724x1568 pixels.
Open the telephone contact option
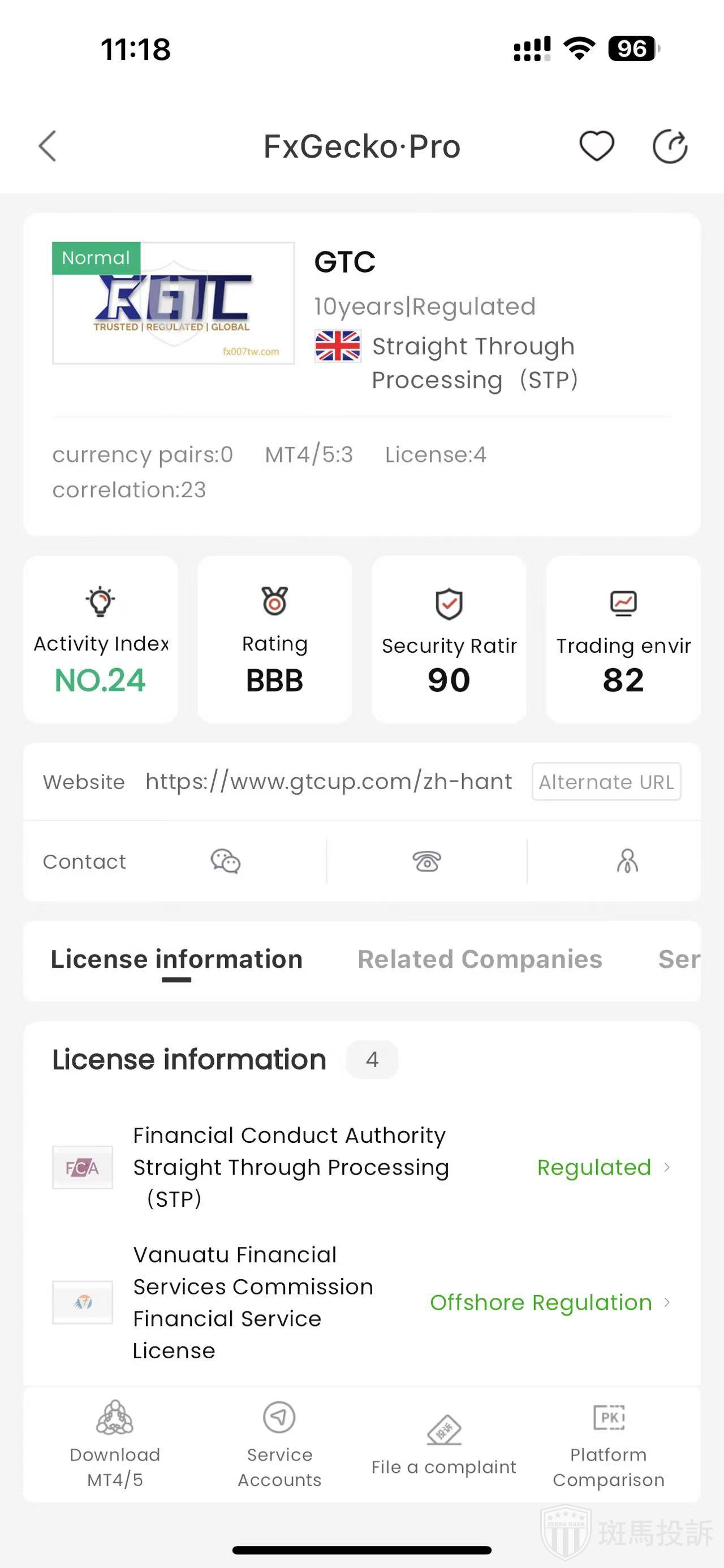427,861
